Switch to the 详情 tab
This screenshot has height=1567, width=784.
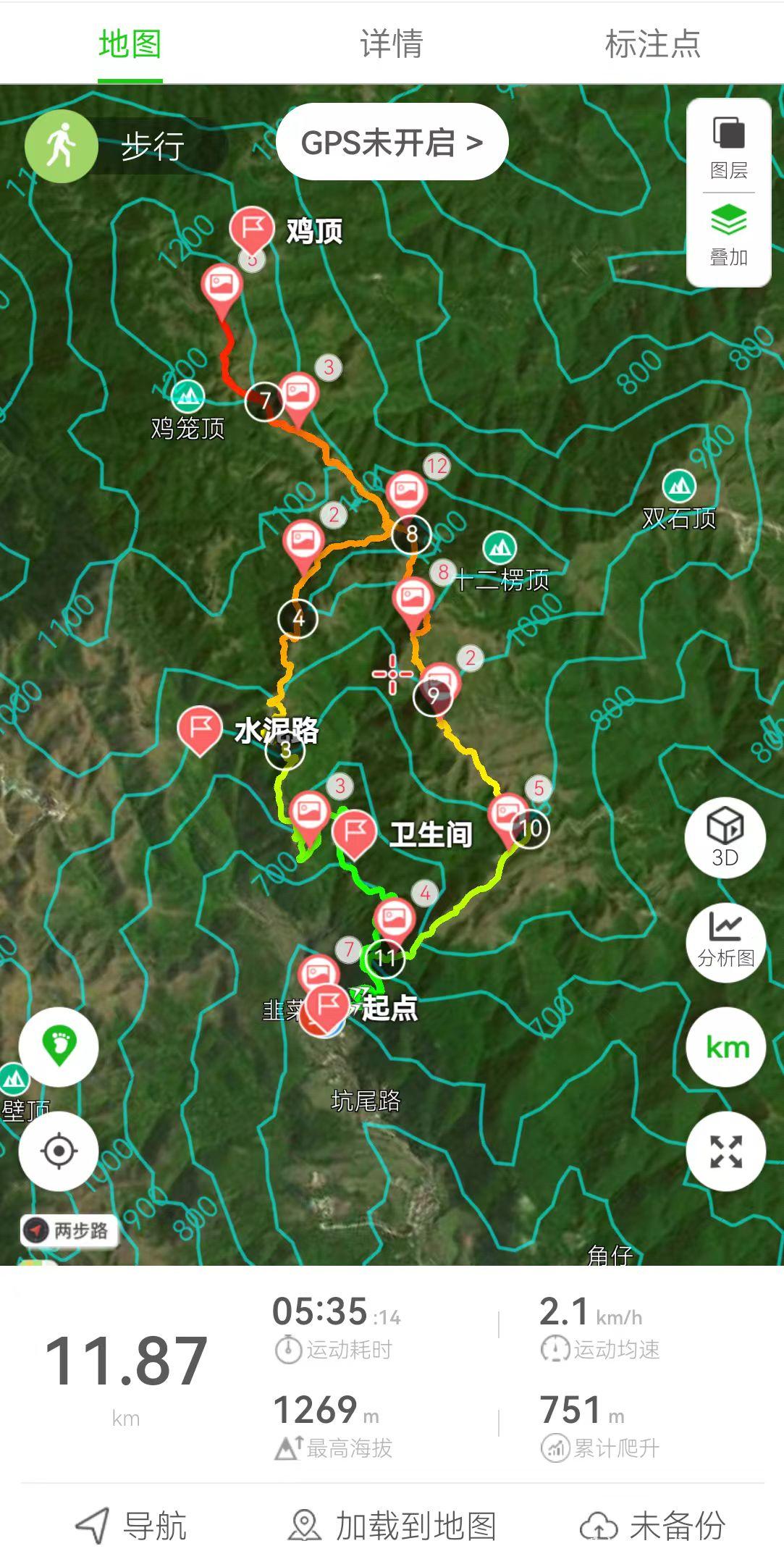[x=391, y=43]
